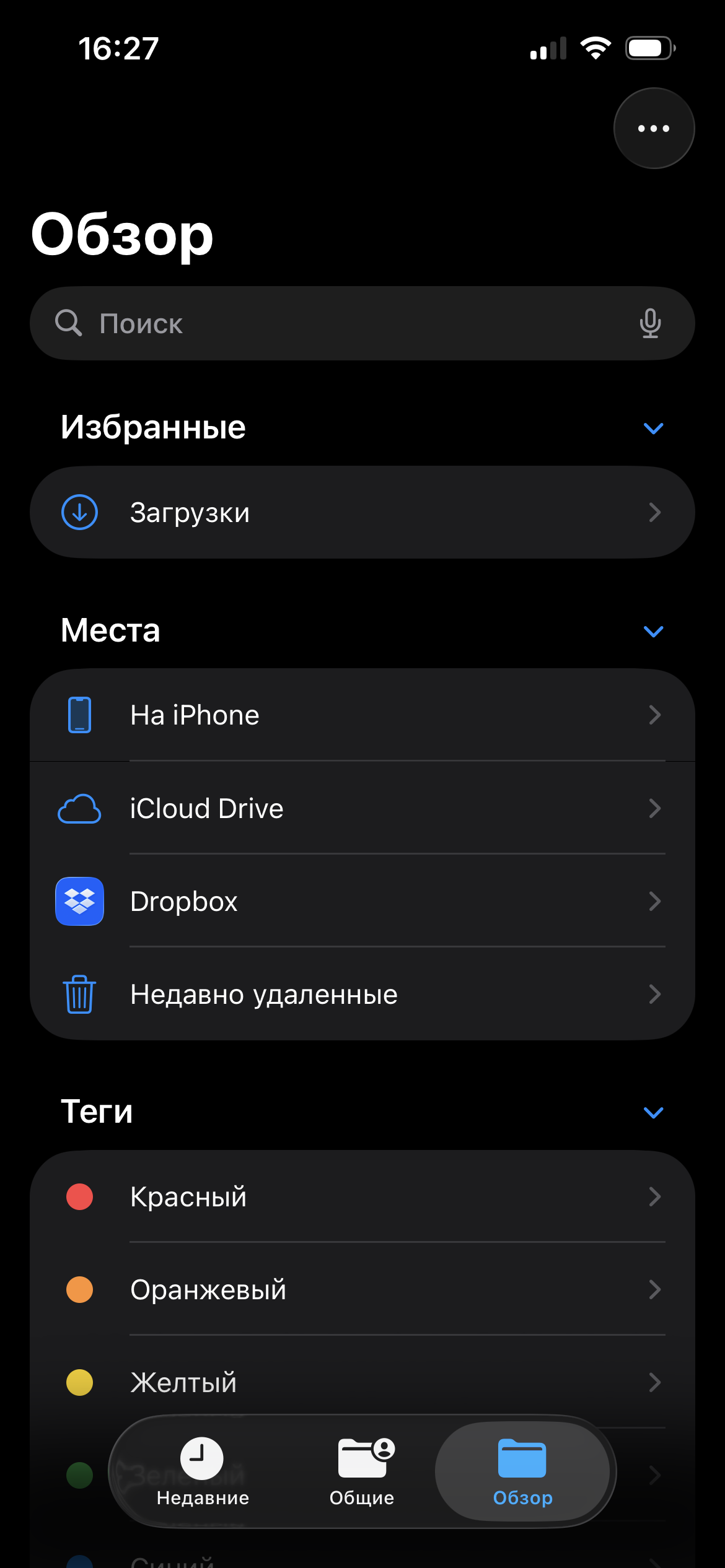Collapse the Избранные section
Screen dimensions: 725x1568
(653, 428)
